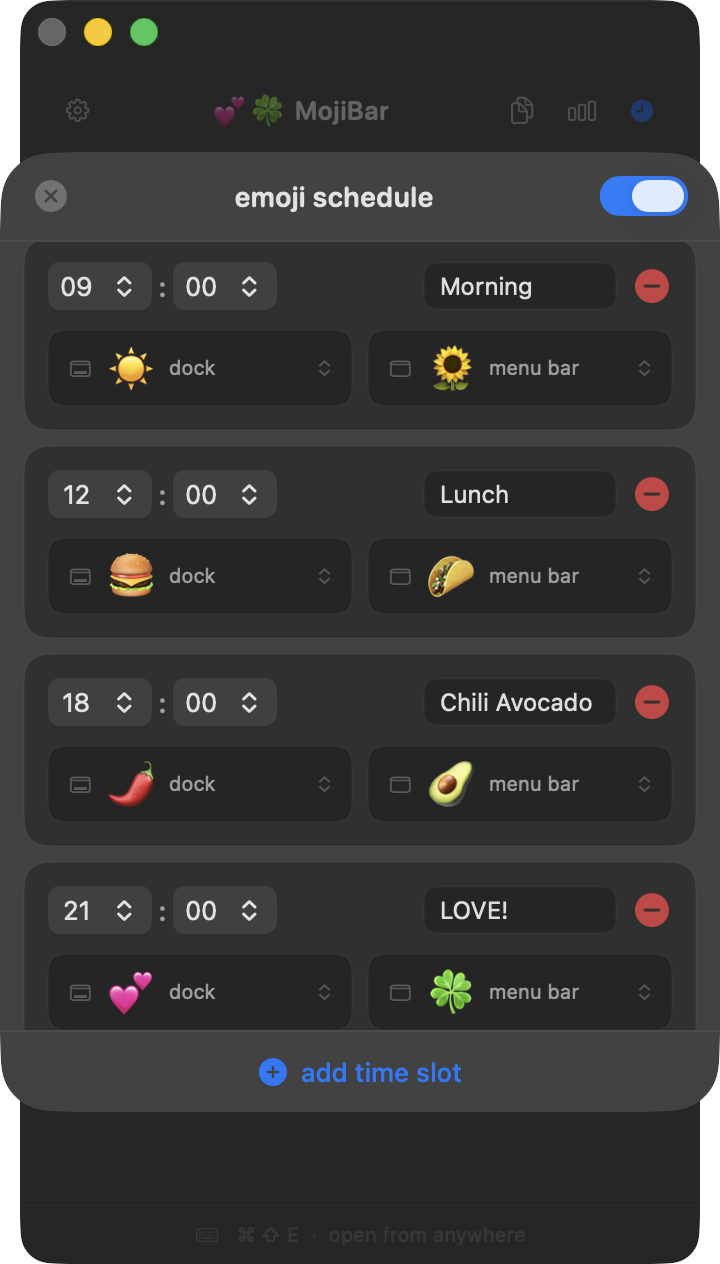
Task: Open the avocado menu bar dropdown at 18:00
Action: tap(645, 784)
